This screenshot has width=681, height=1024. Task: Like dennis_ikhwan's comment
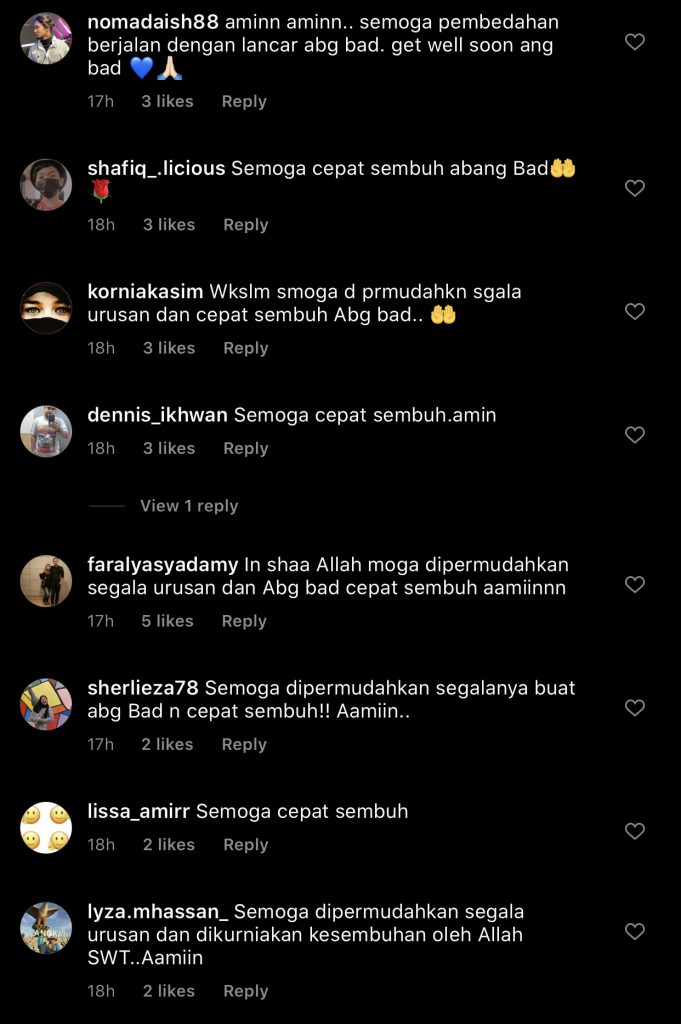[634, 435]
